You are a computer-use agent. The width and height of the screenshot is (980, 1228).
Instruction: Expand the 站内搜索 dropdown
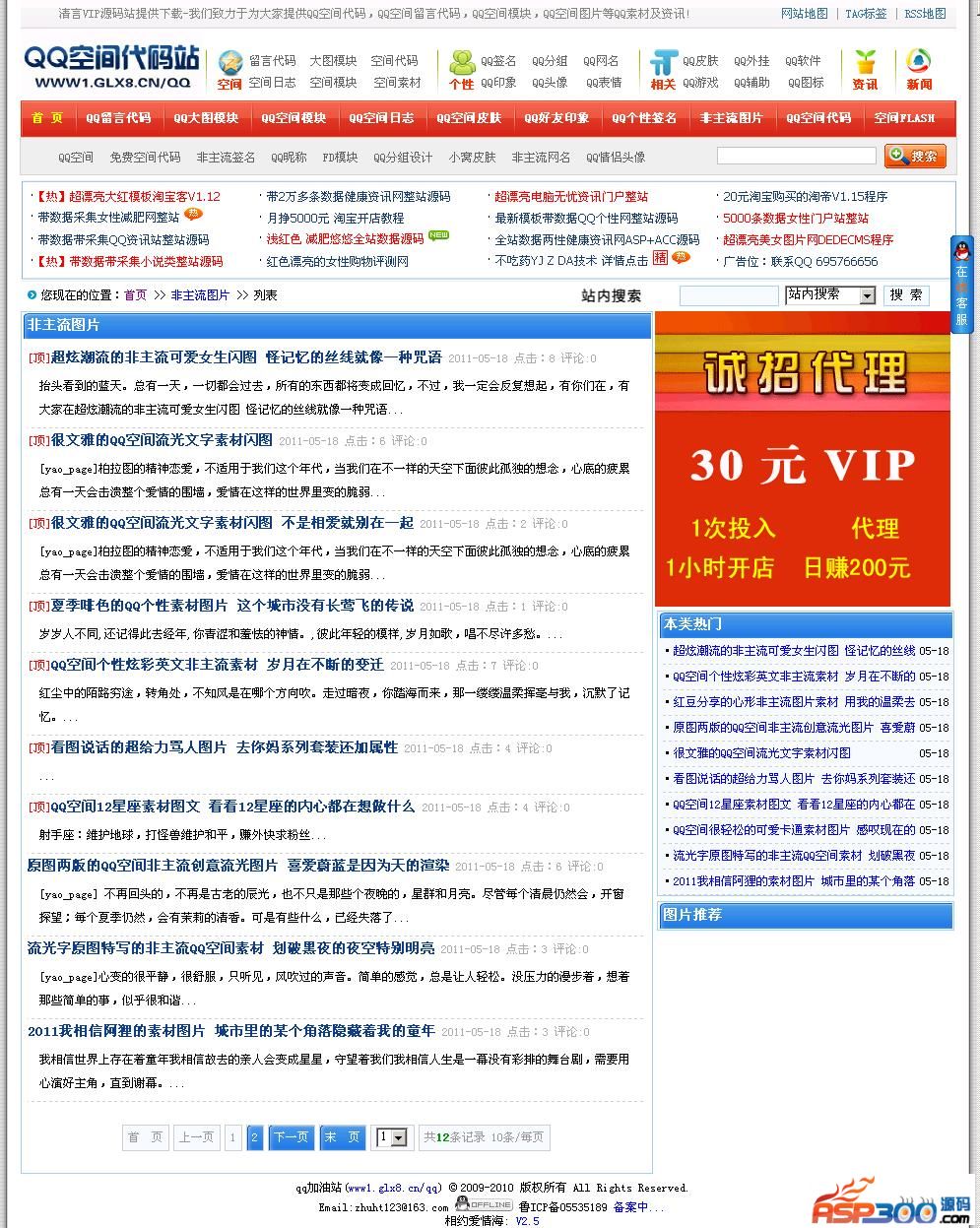pos(867,295)
